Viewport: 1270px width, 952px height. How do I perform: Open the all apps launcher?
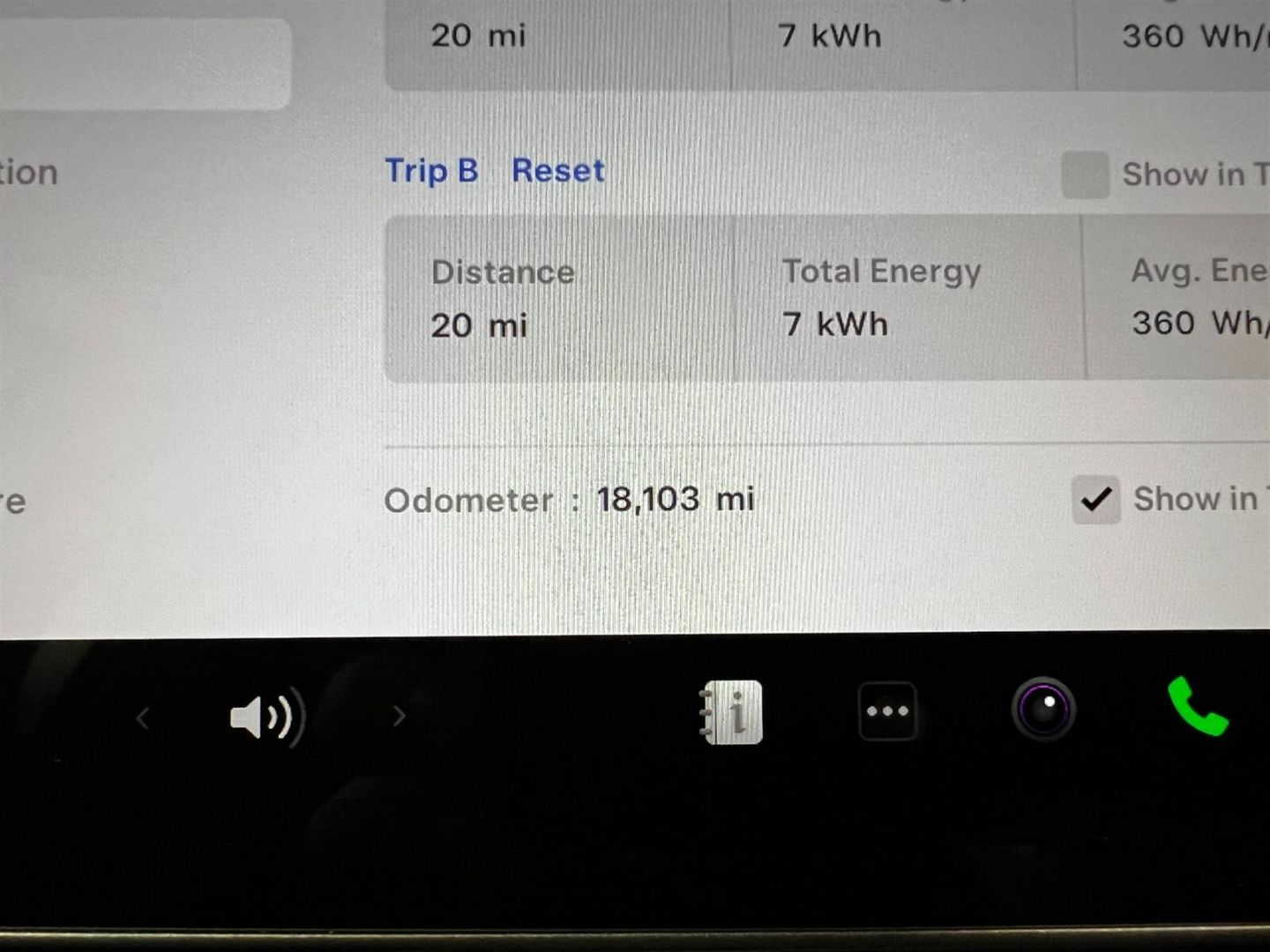coord(887,711)
